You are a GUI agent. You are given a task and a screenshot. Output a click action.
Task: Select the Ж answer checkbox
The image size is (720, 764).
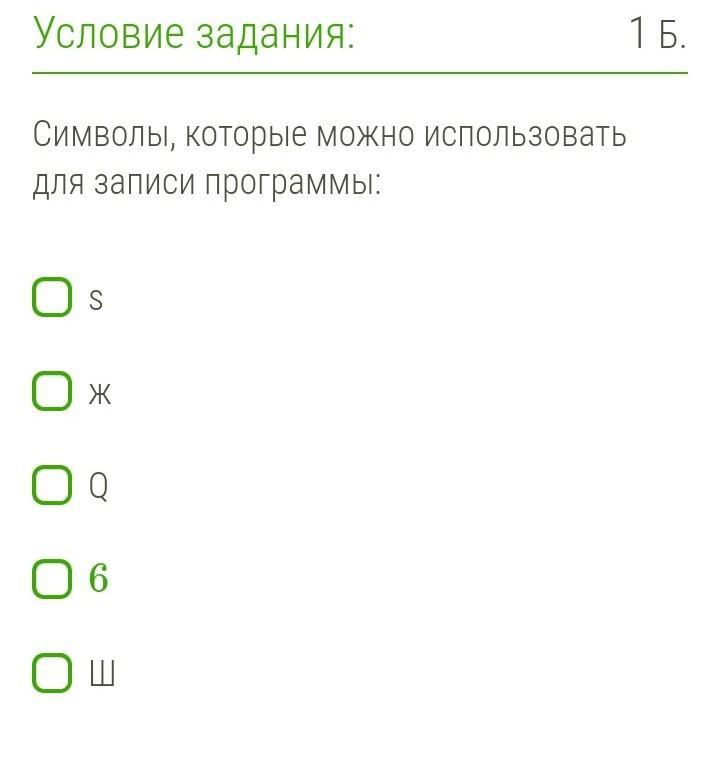[52, 392]
